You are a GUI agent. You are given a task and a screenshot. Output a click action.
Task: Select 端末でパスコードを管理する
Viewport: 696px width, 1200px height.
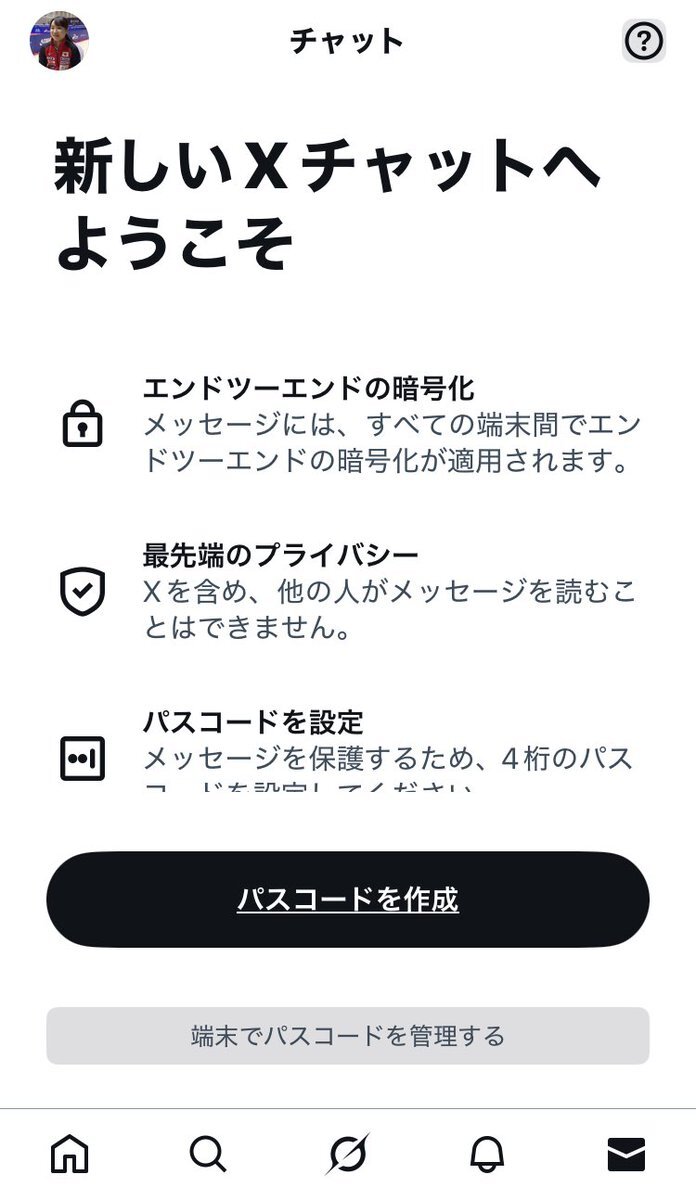click(x=348, y=1035)
